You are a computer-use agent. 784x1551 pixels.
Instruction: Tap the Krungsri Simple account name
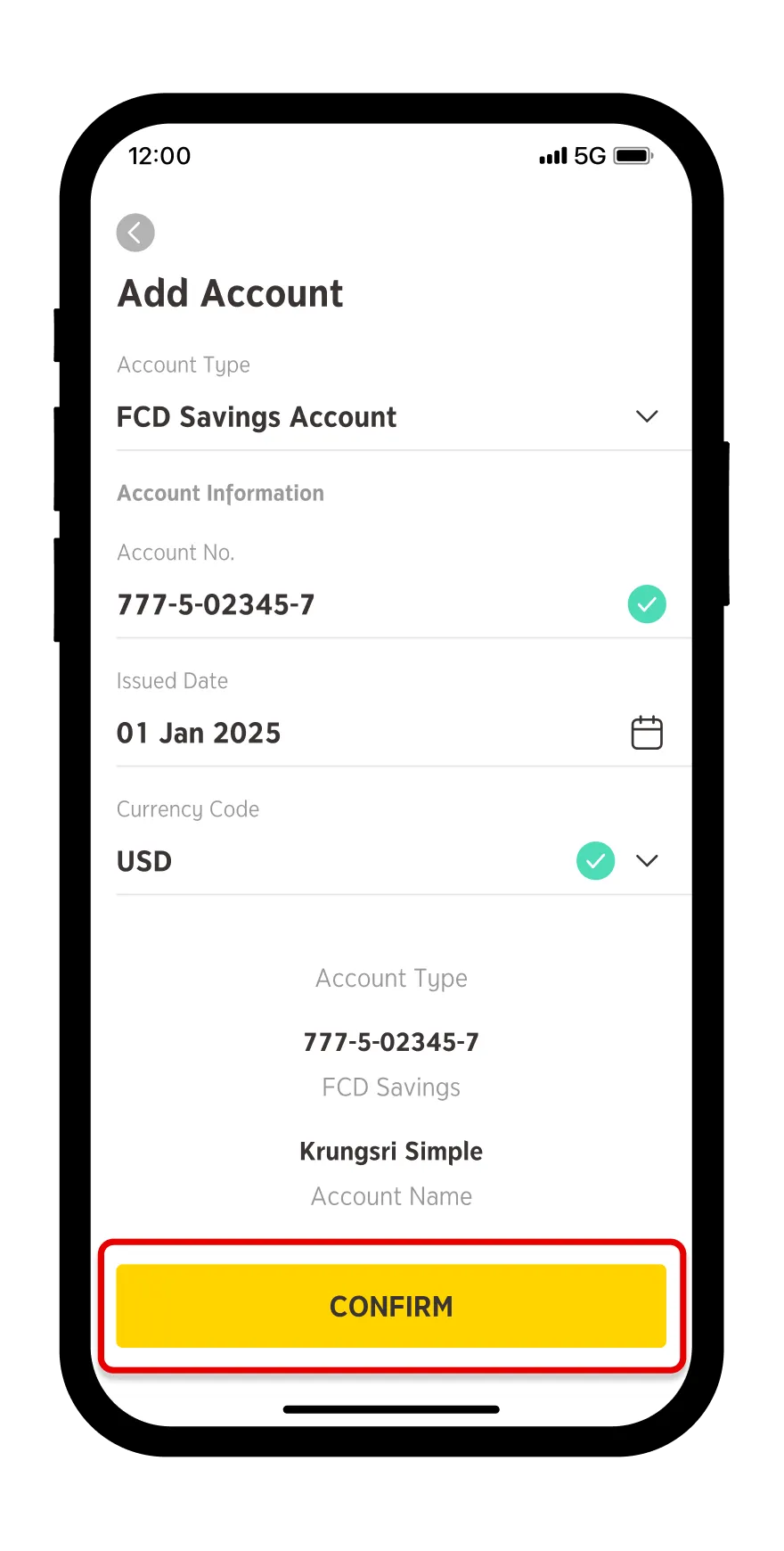click(391, 1151)
